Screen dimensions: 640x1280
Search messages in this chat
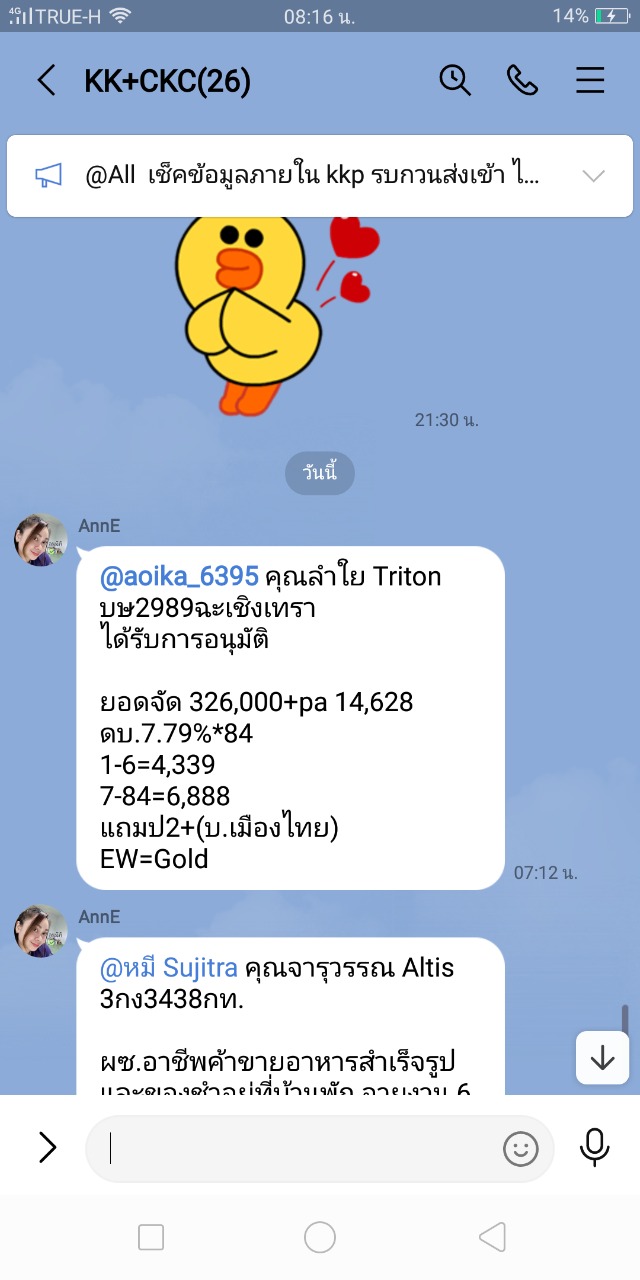pos(455,81)
